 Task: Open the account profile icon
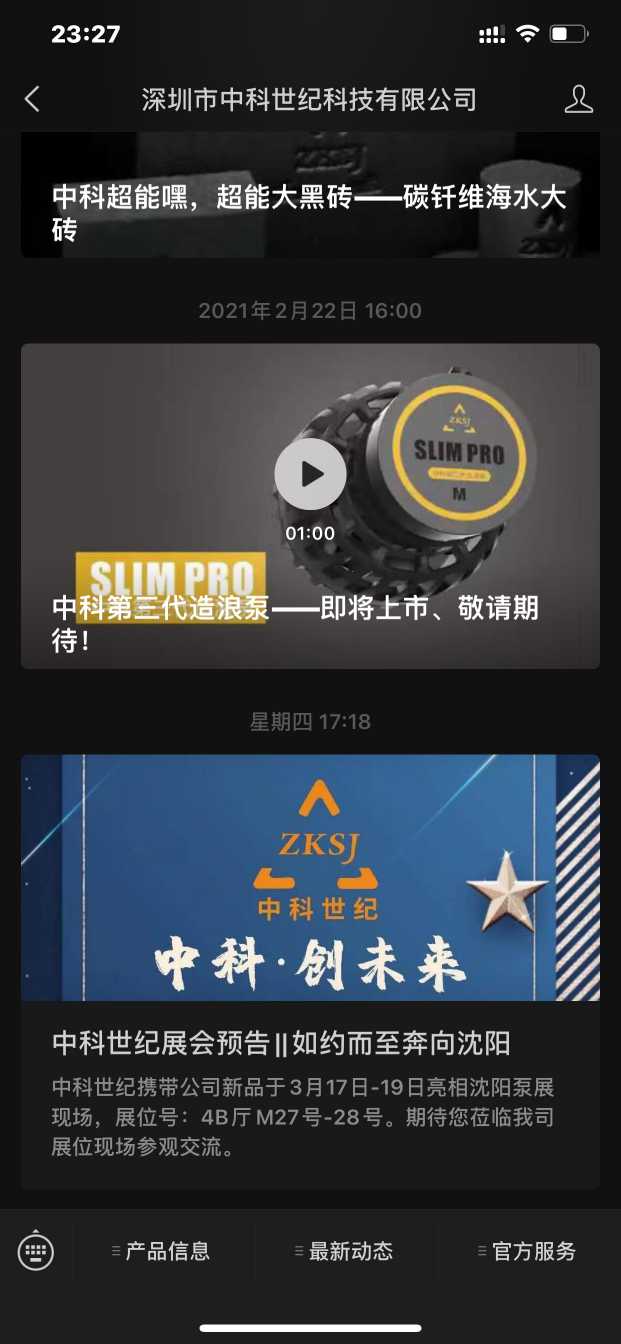click(578, 99)
